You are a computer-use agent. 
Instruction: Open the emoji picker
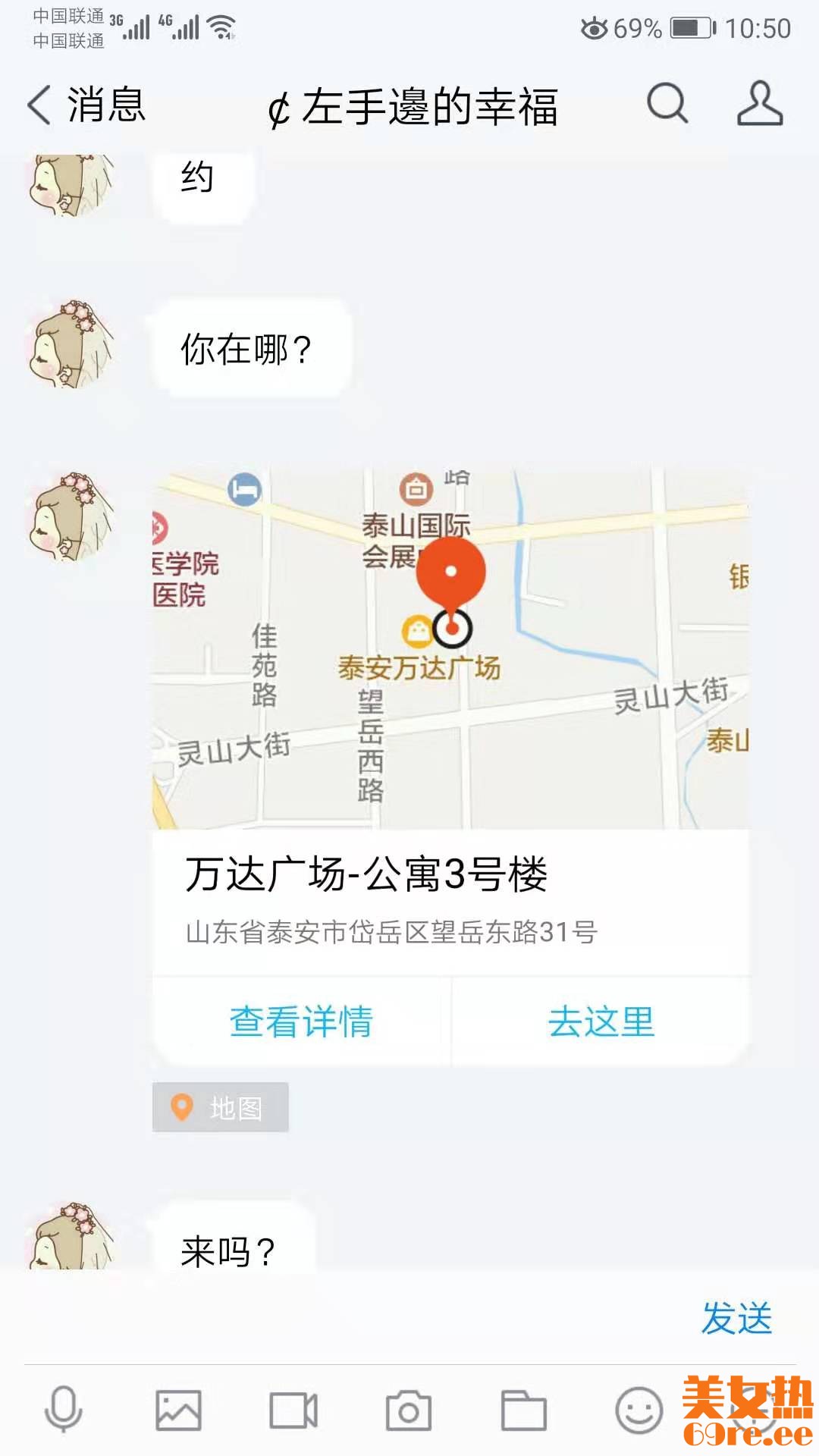(x=639, y=1410)
